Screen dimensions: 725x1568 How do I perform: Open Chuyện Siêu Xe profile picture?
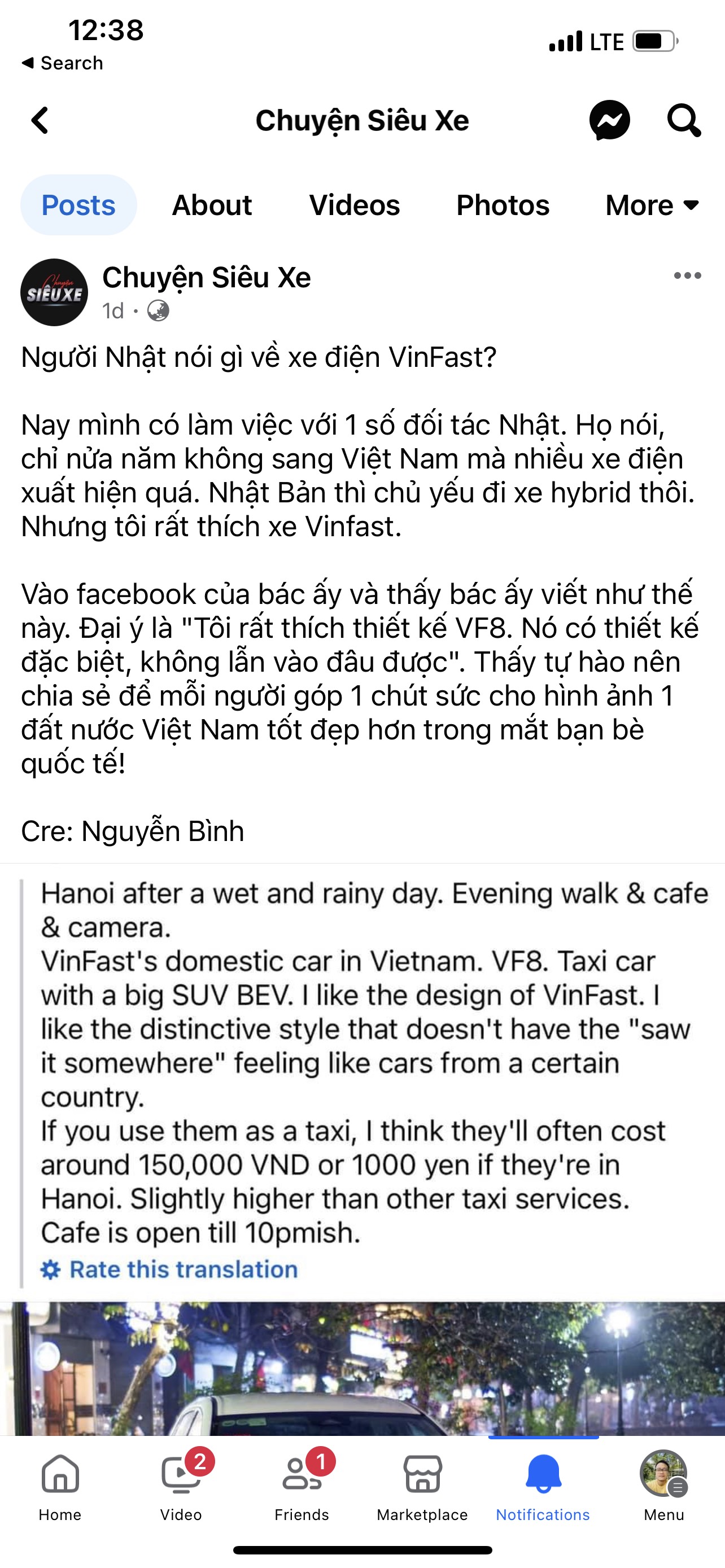click(x=54, y=293)
